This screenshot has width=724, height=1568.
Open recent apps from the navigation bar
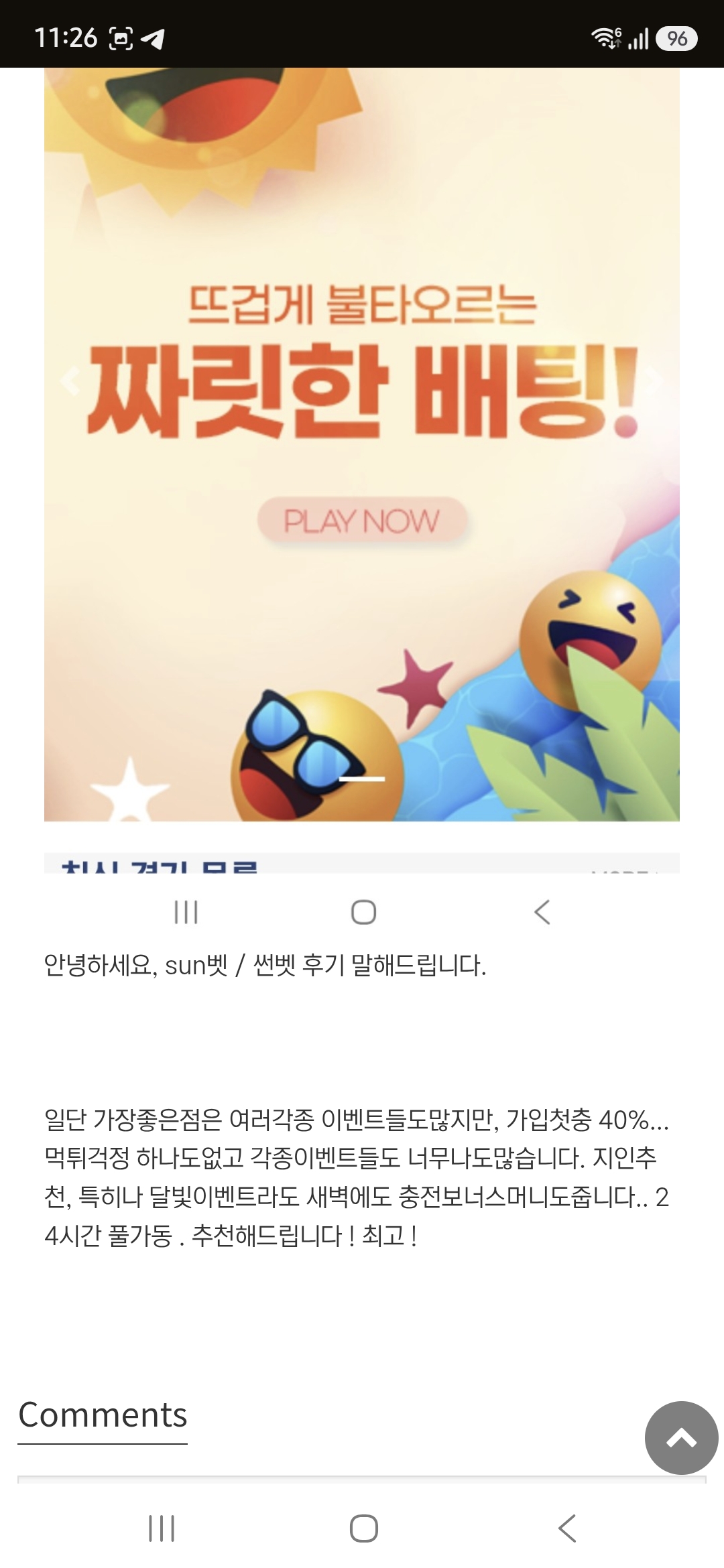click(162, 1528)
